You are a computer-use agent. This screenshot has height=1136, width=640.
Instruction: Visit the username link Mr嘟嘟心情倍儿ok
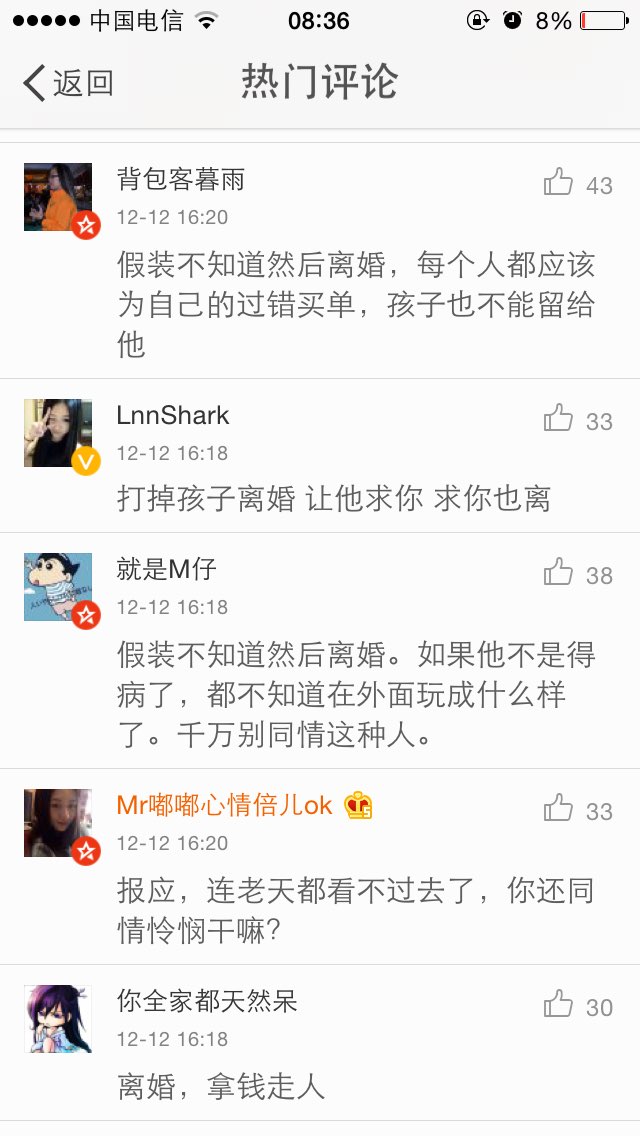224,805
